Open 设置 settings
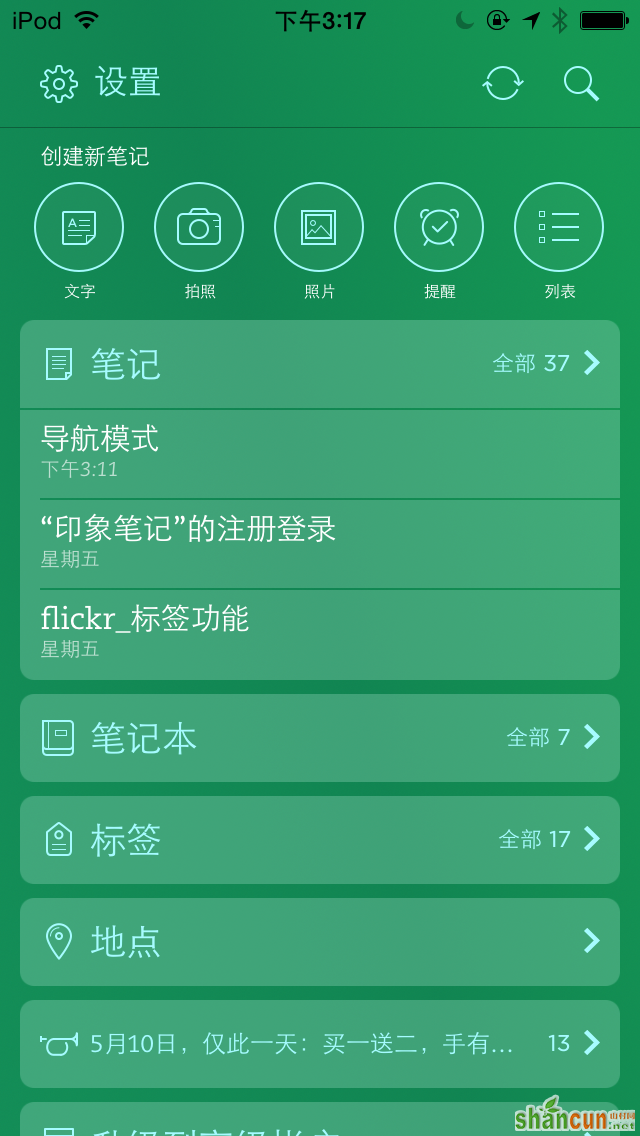 tap(100, 83)
